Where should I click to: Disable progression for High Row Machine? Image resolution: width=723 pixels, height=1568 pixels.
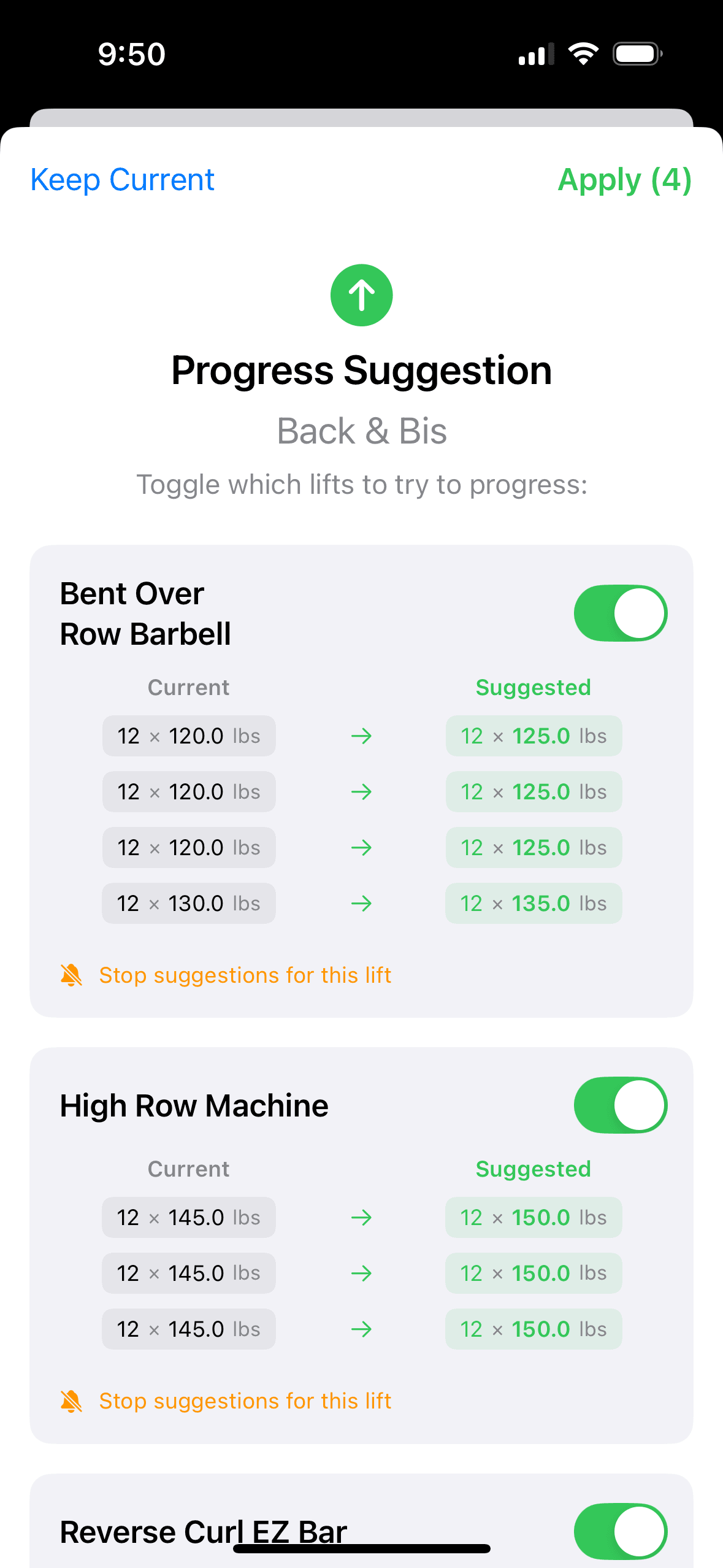click(x=620, y=1105)
